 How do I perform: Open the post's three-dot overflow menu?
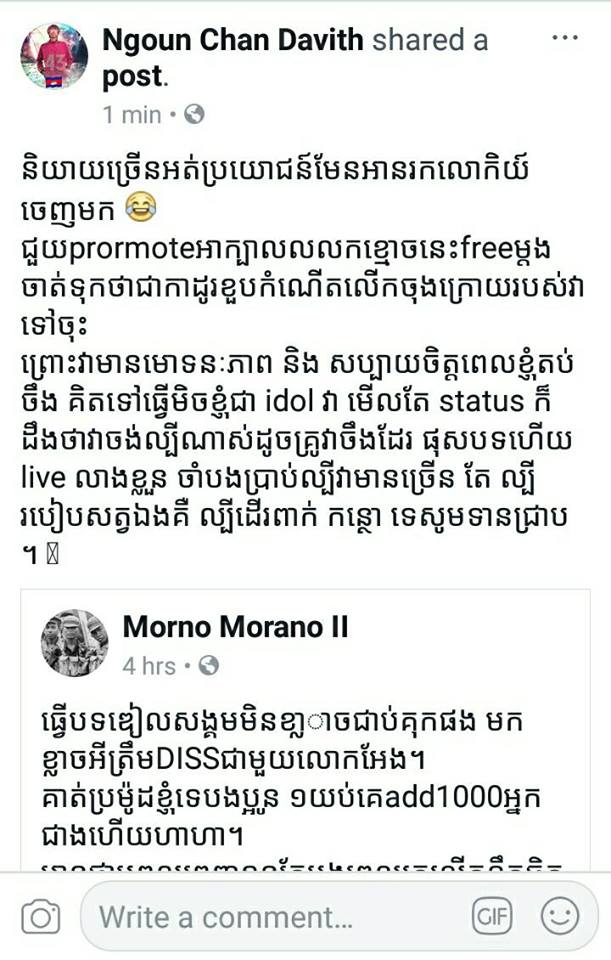(x=565, y=39)
